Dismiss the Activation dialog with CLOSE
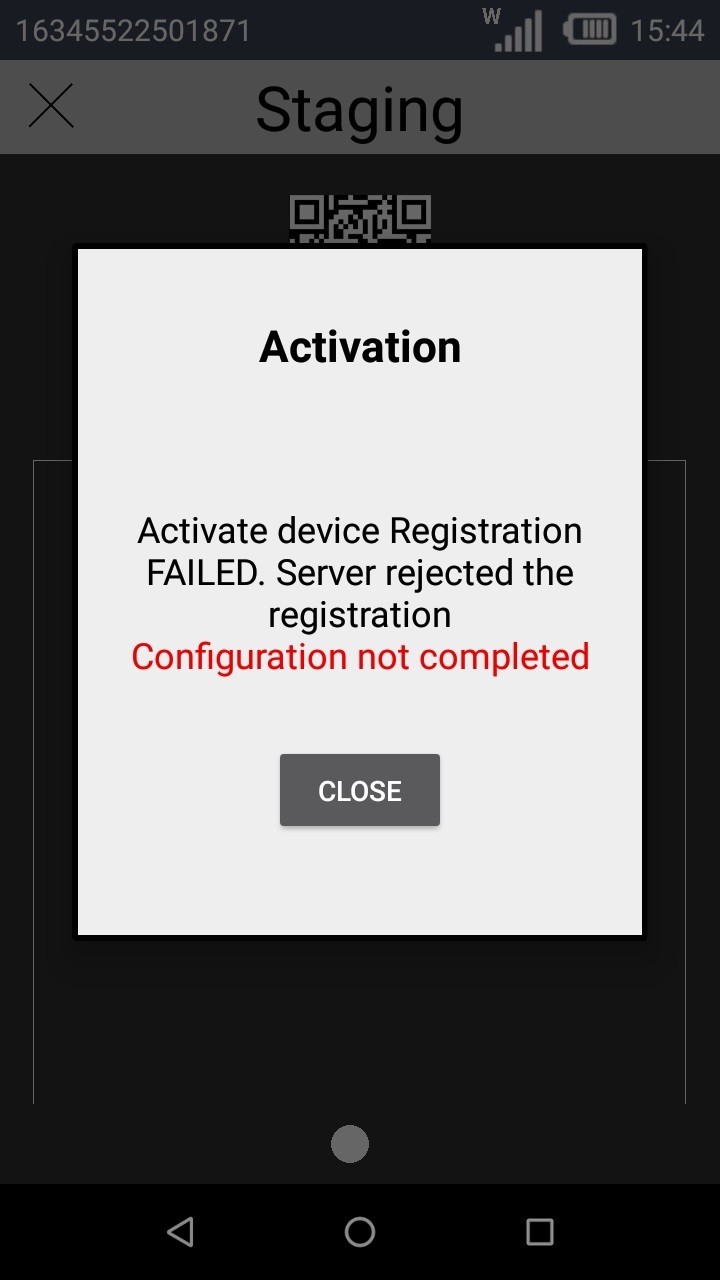The width and height of the screenshot is (720, 1280). coord(360,790)
